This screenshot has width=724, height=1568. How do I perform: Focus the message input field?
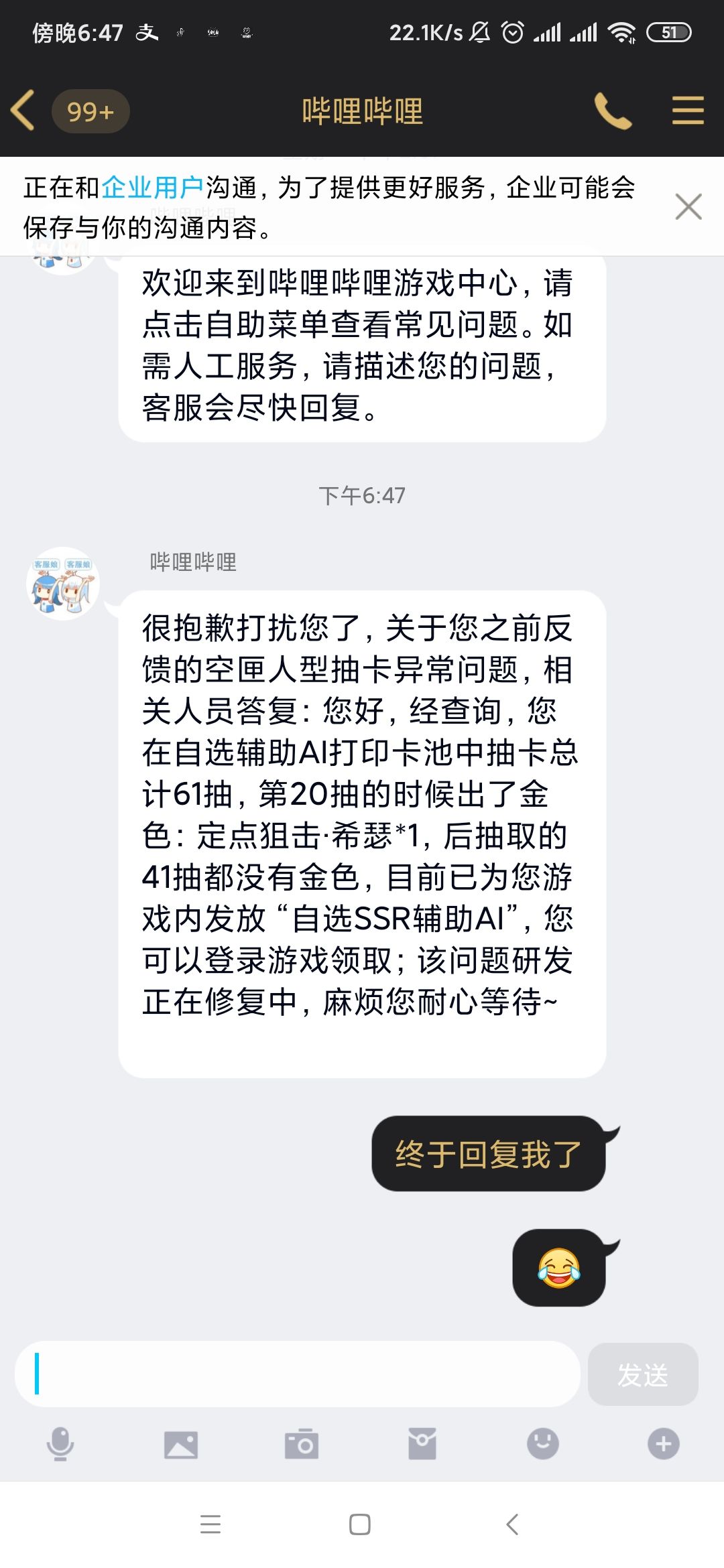tap(297, 1374)
